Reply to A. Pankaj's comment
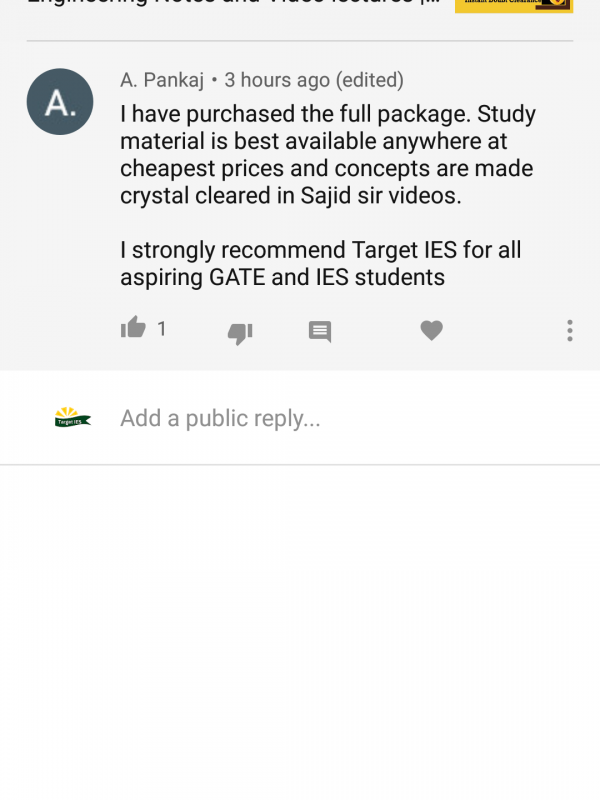This screenshot has width=600, height=800. click(320, 332)
